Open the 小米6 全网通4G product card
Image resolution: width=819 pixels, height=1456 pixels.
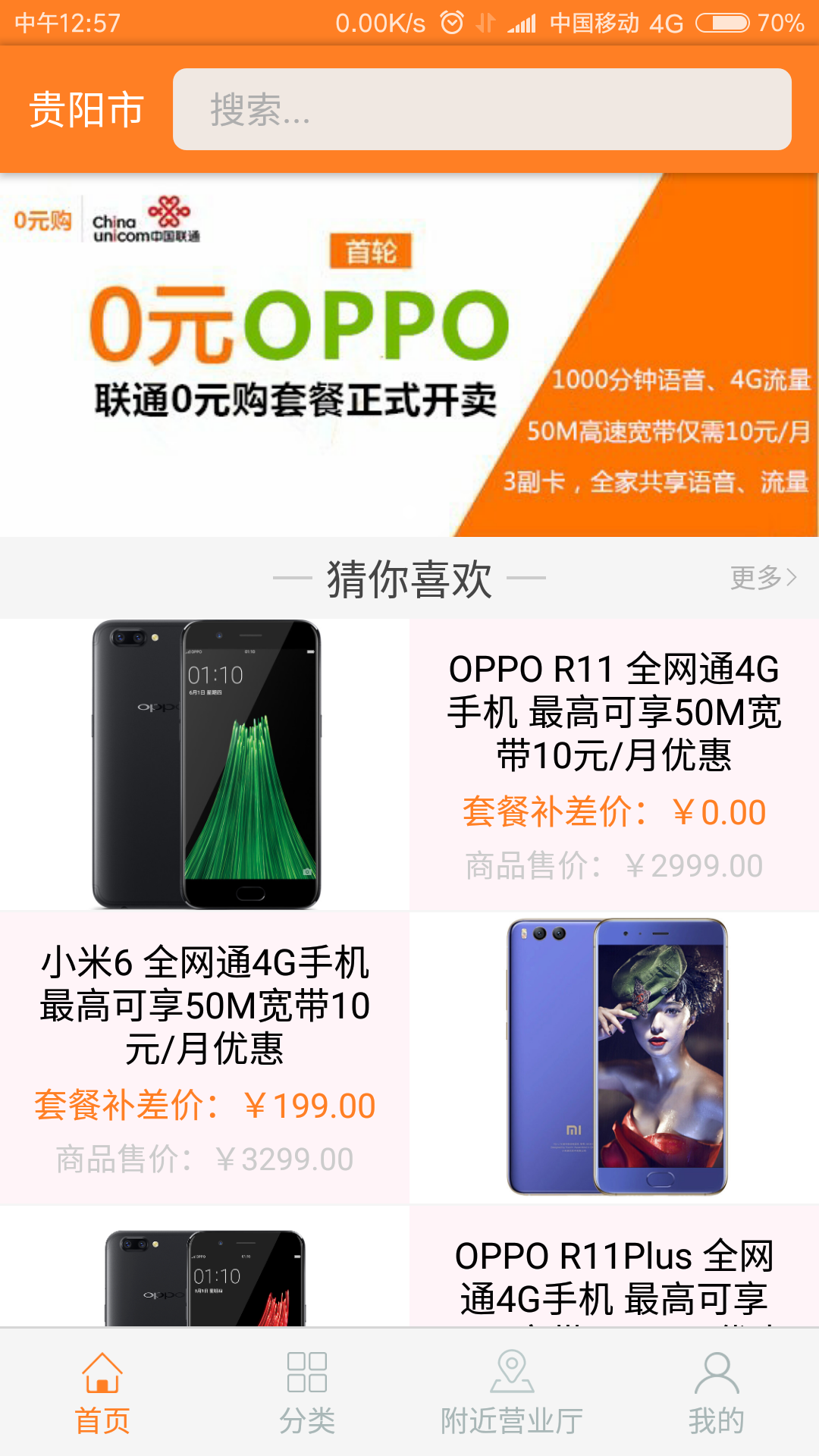(x=205, y=1006)
